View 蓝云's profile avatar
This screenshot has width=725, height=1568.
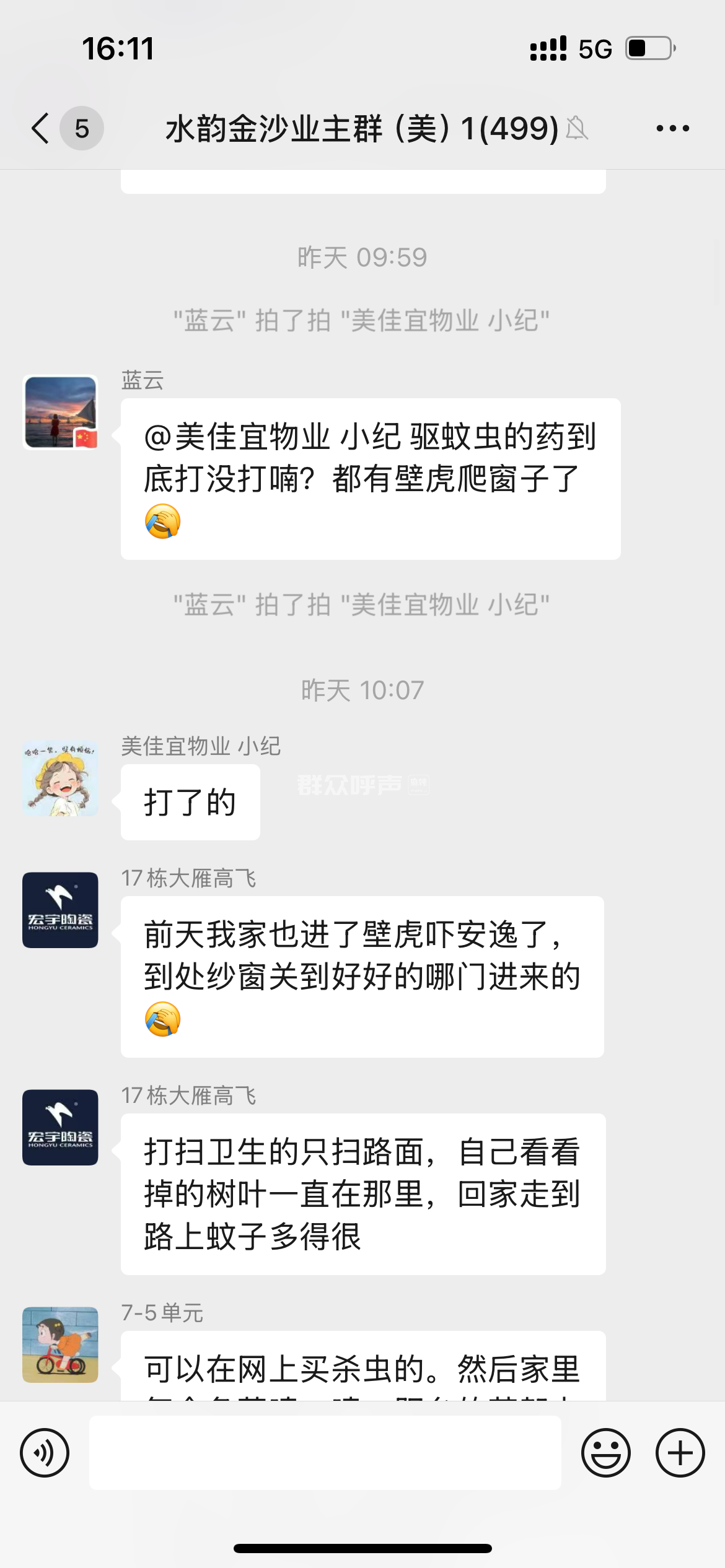[x=60, y=412]
